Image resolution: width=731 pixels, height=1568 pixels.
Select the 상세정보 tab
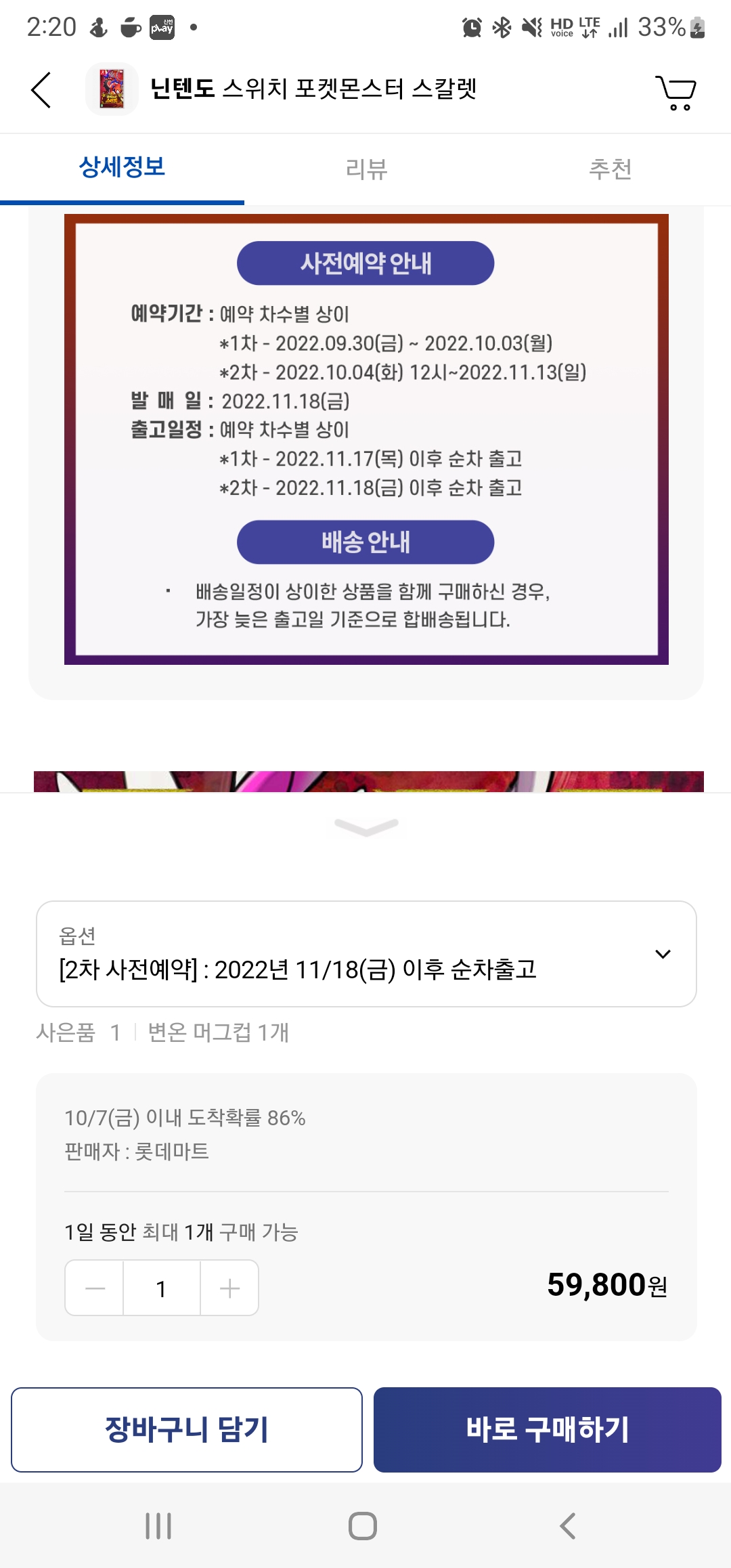point(122,167)
